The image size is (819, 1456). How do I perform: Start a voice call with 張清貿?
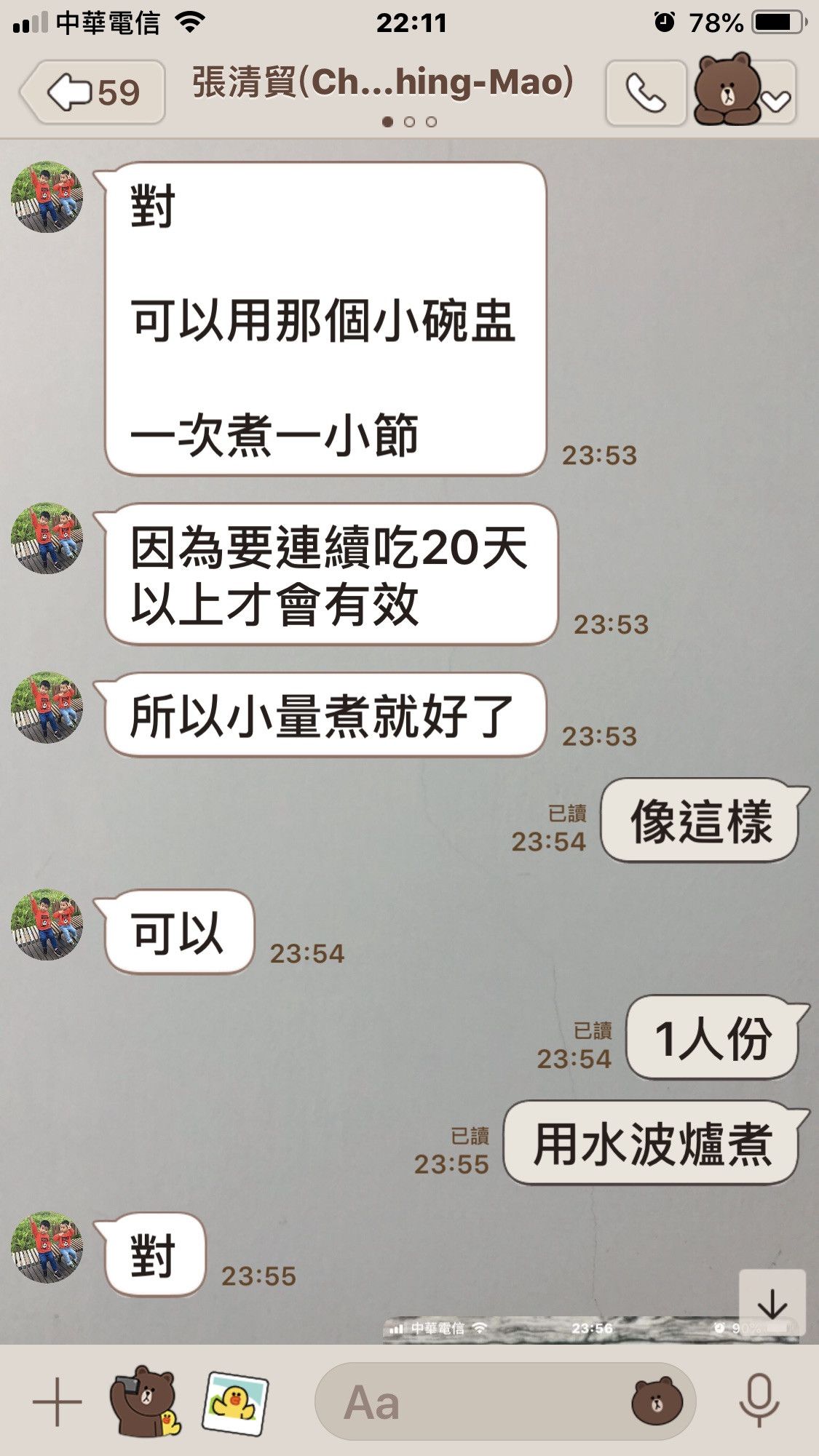coord(646,93)
